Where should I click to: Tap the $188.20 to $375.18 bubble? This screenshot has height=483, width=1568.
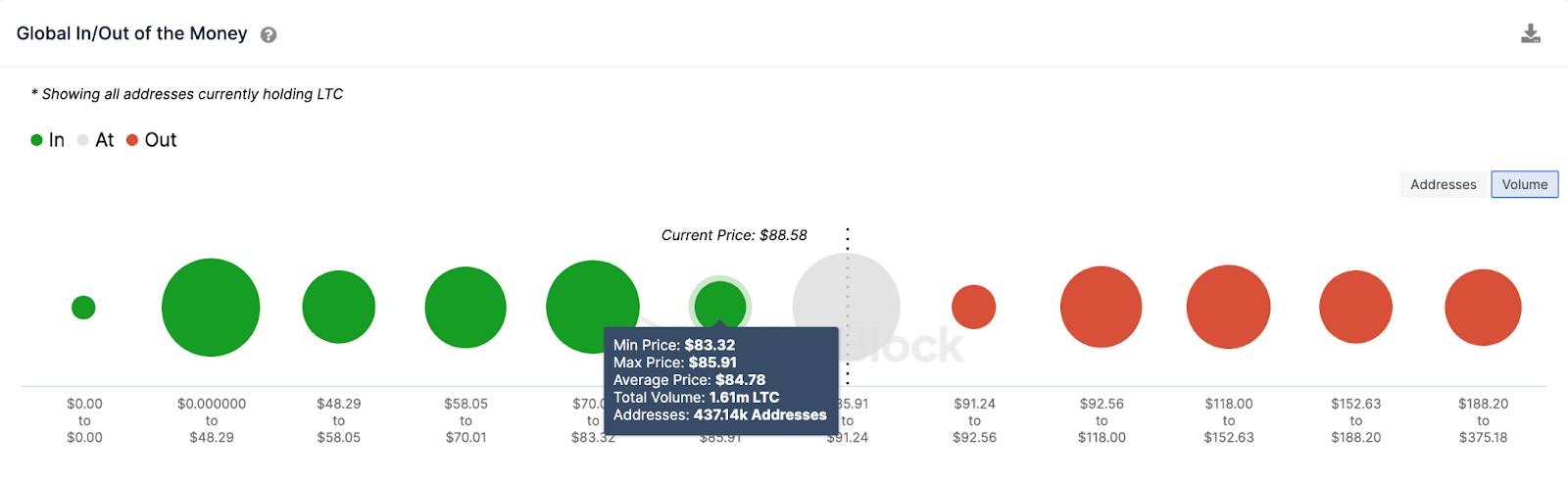[1483, 308]
